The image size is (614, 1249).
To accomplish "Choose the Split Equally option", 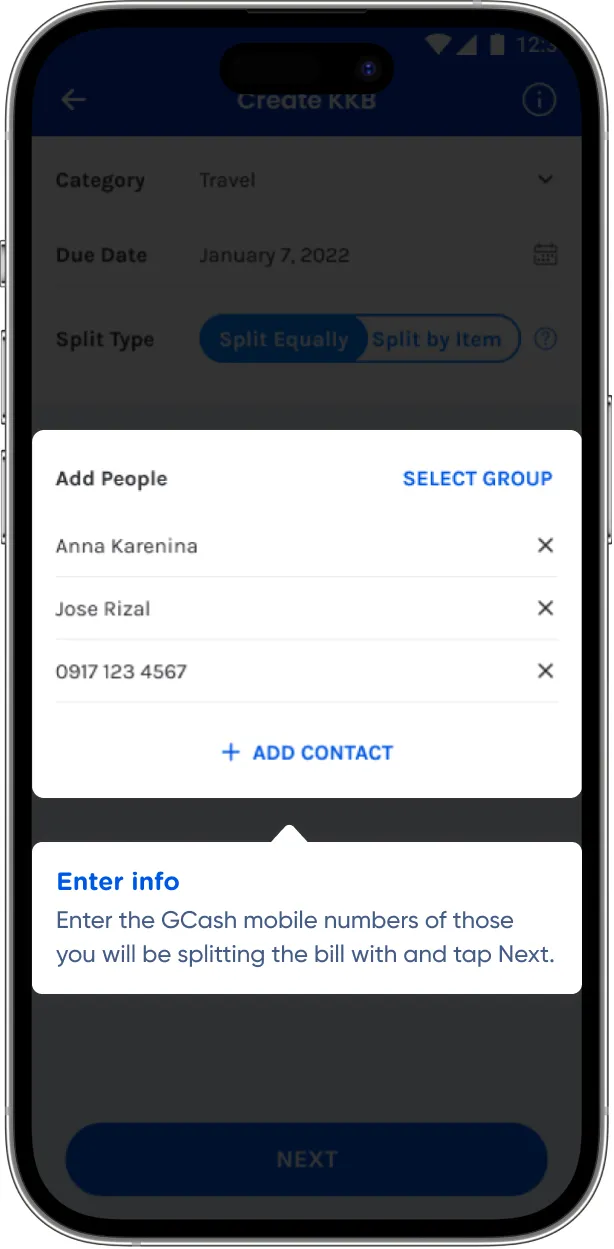I will [x=283, y=339].
